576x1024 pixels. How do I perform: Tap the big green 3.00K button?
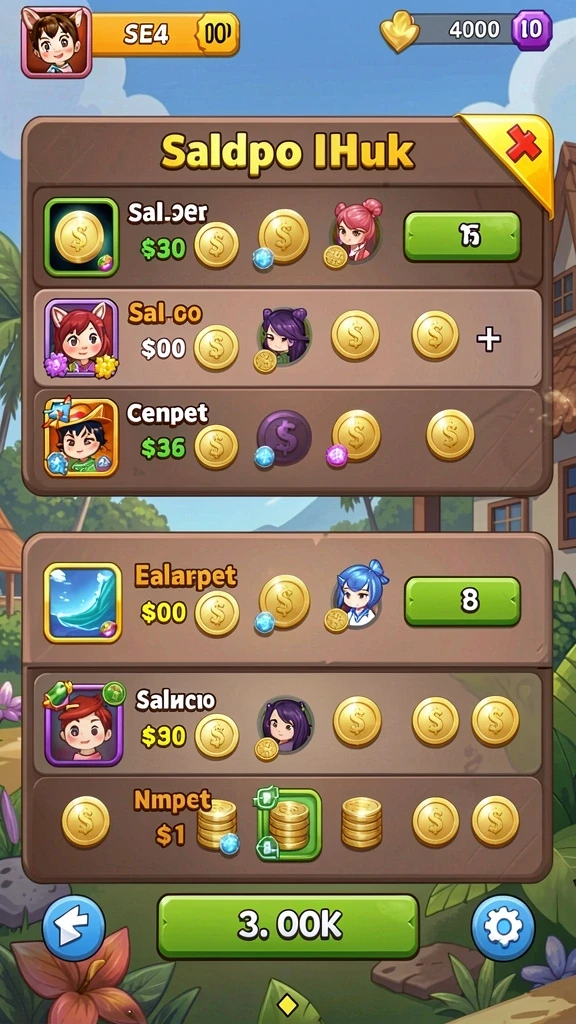tap(288, 926)
